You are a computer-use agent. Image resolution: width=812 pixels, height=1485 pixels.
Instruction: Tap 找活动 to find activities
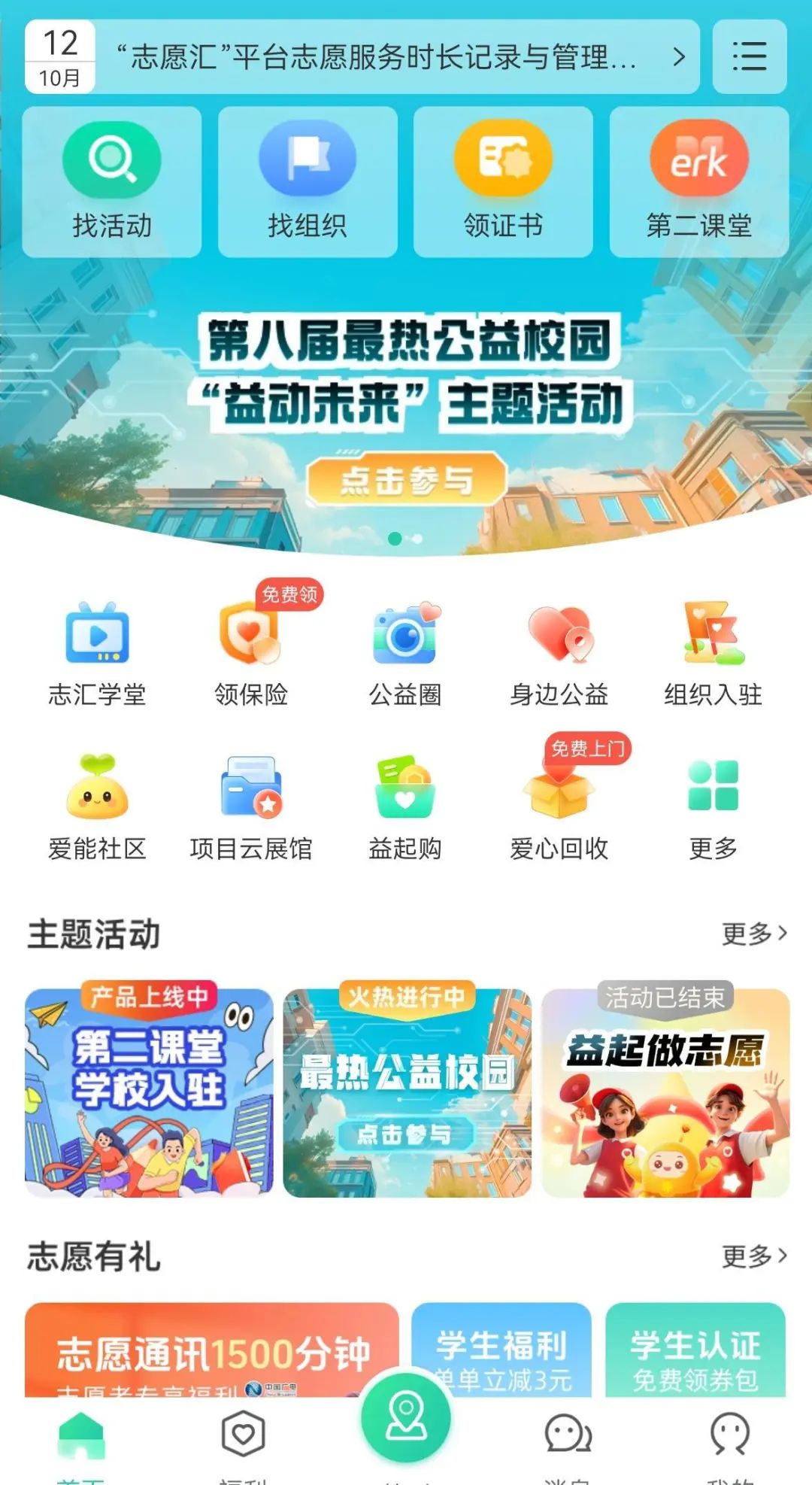coord(112,182)
